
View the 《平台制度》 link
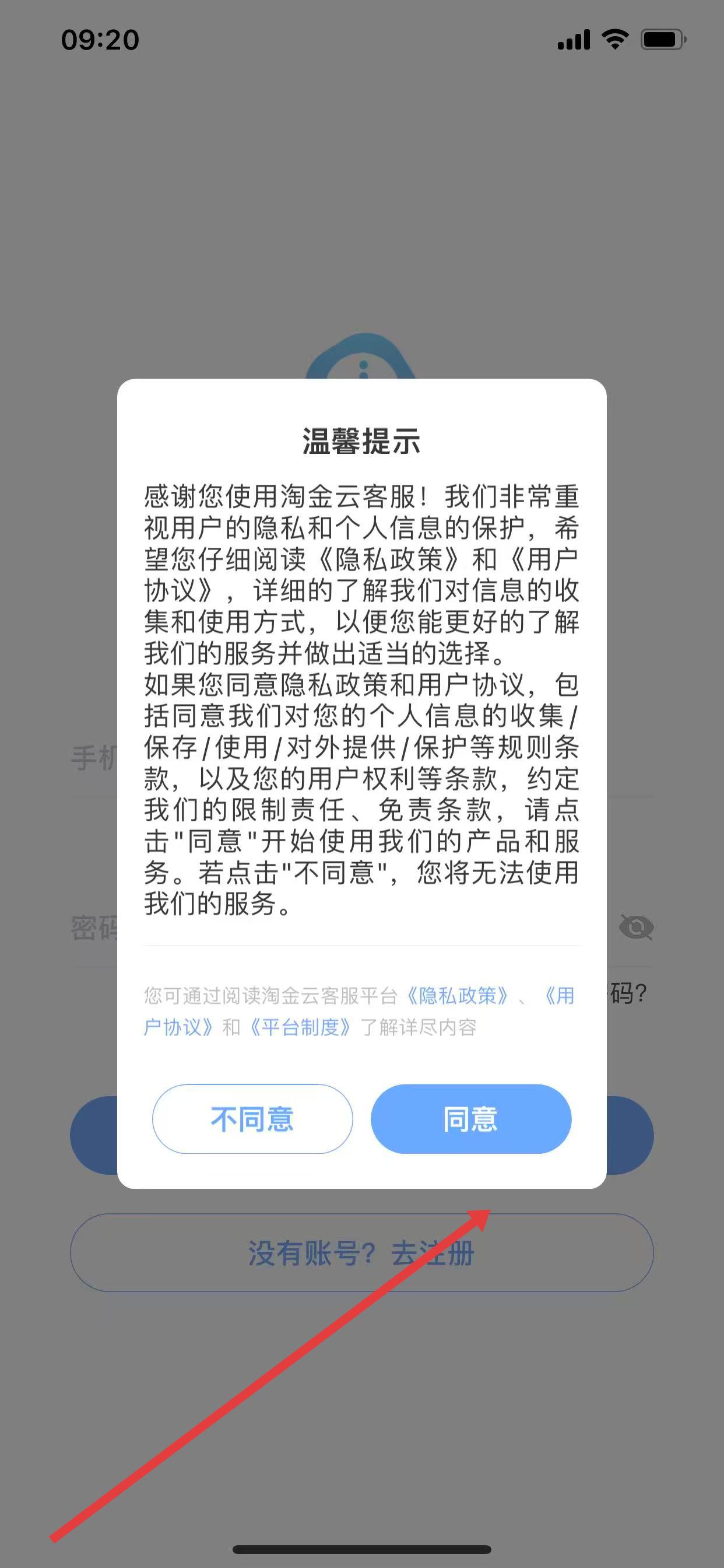[x=300, y=1027]
